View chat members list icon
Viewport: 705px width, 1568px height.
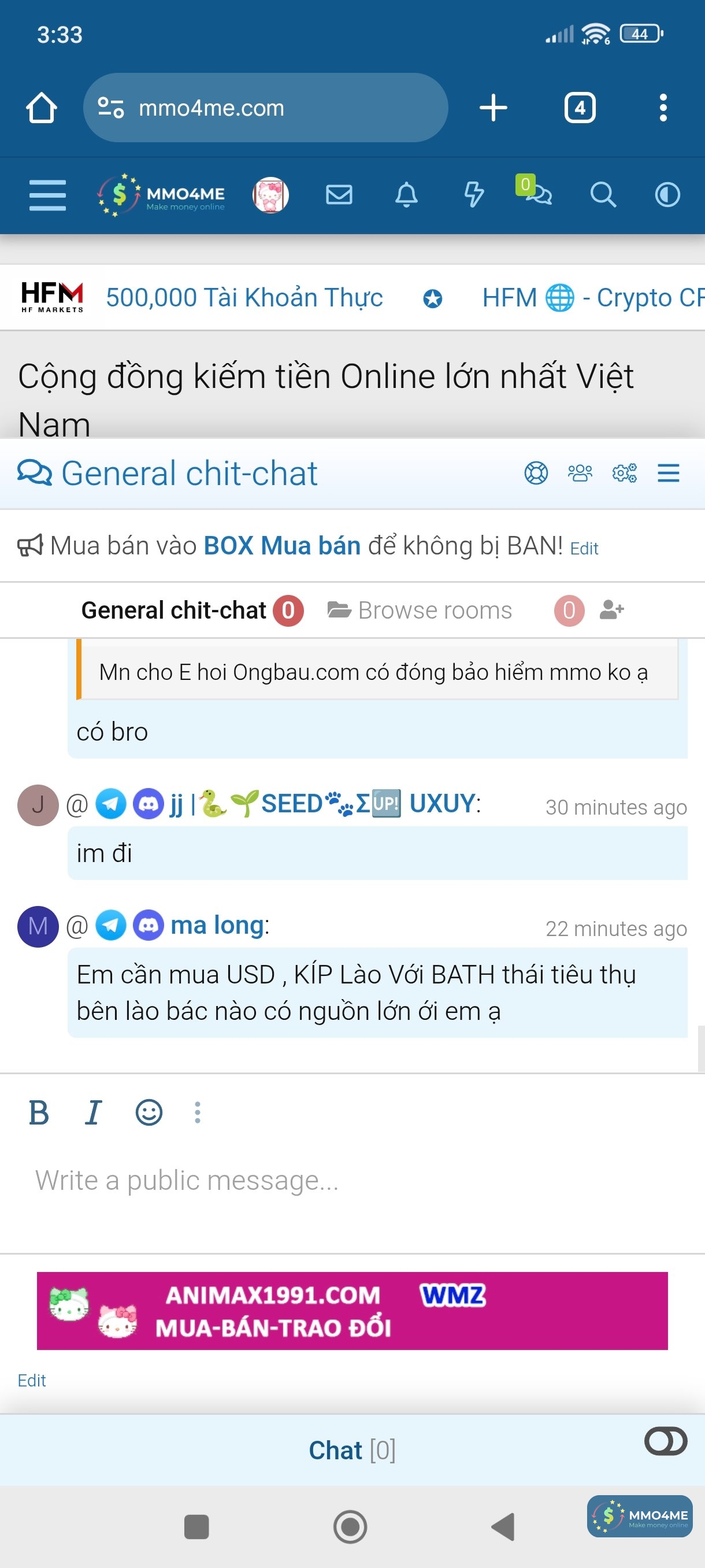coord(580,473)
